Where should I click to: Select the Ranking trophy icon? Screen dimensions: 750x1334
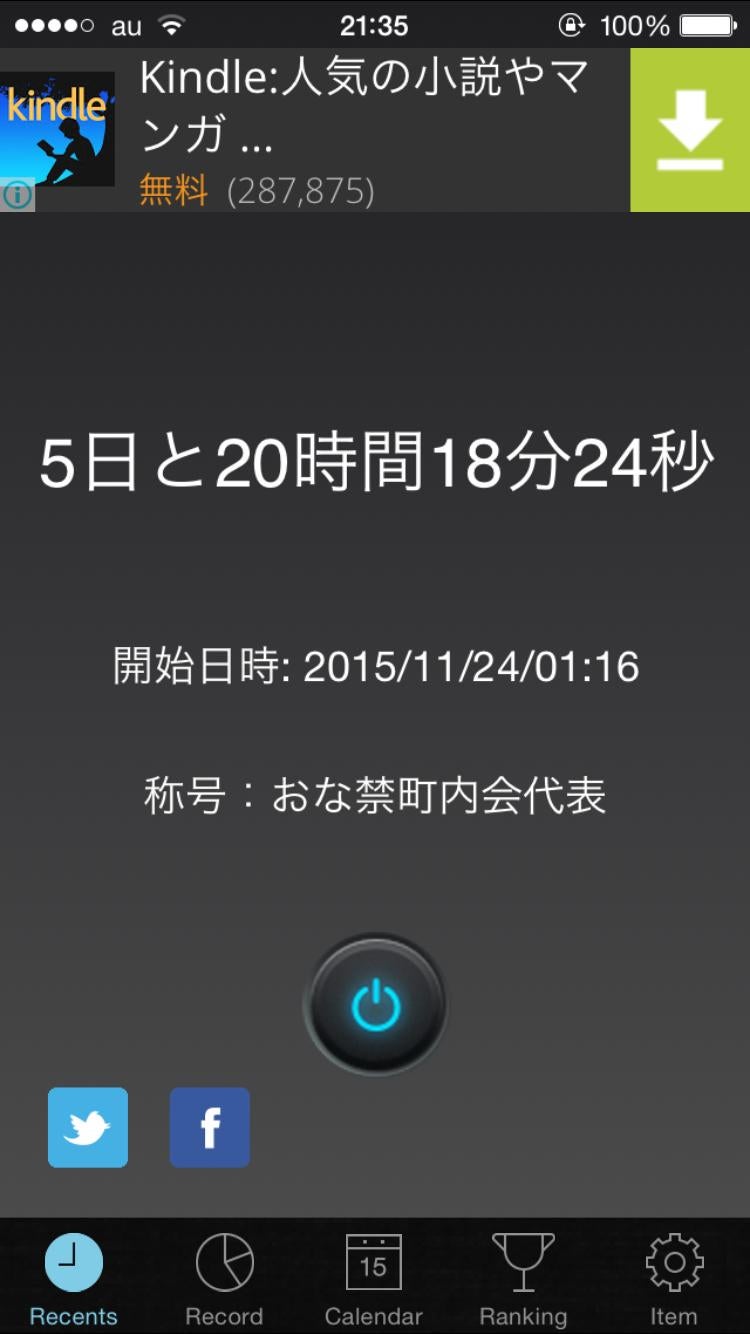(524, 1263)
